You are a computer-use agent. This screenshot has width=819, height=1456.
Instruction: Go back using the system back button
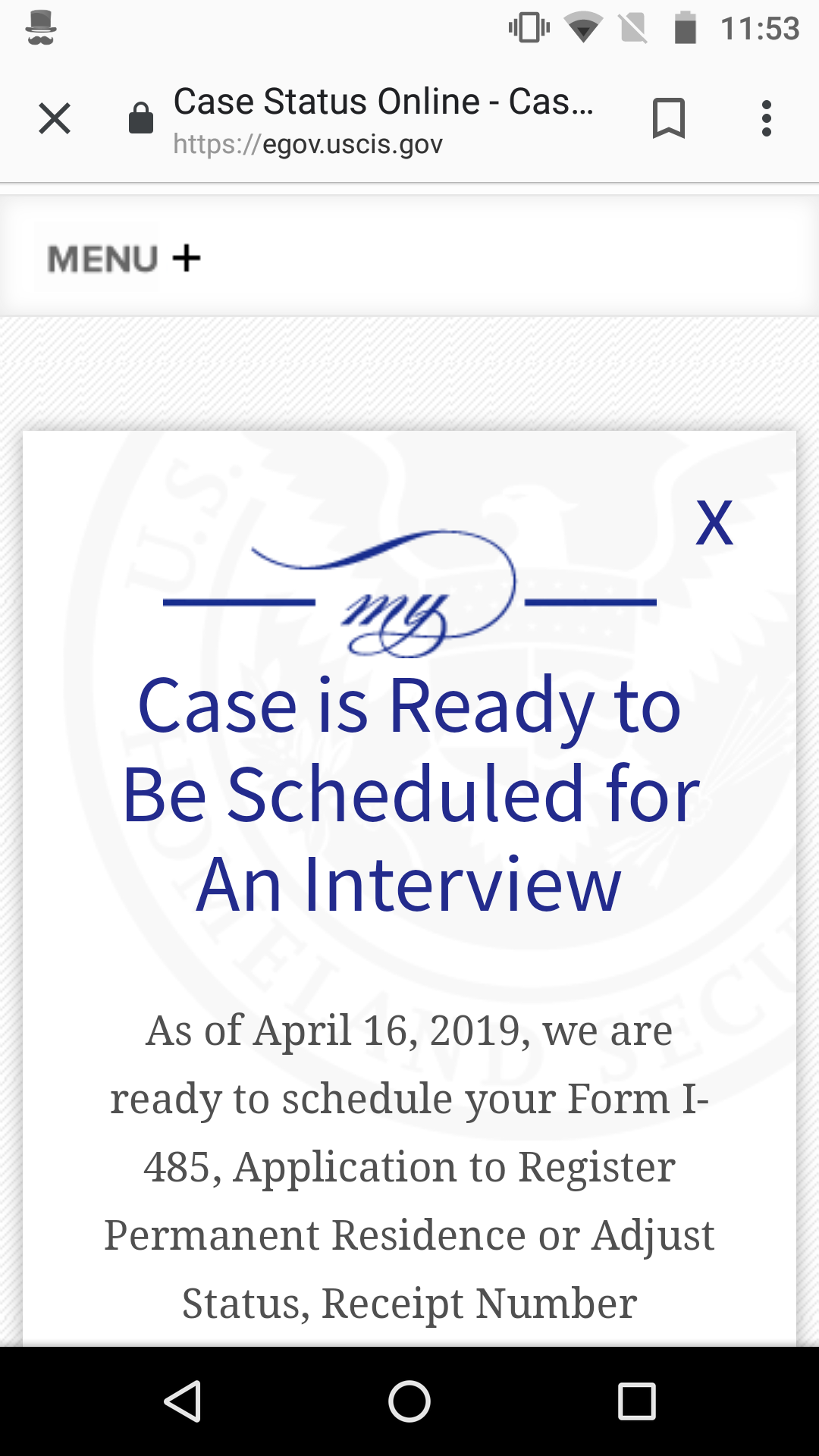click(x=183, y=1401)
